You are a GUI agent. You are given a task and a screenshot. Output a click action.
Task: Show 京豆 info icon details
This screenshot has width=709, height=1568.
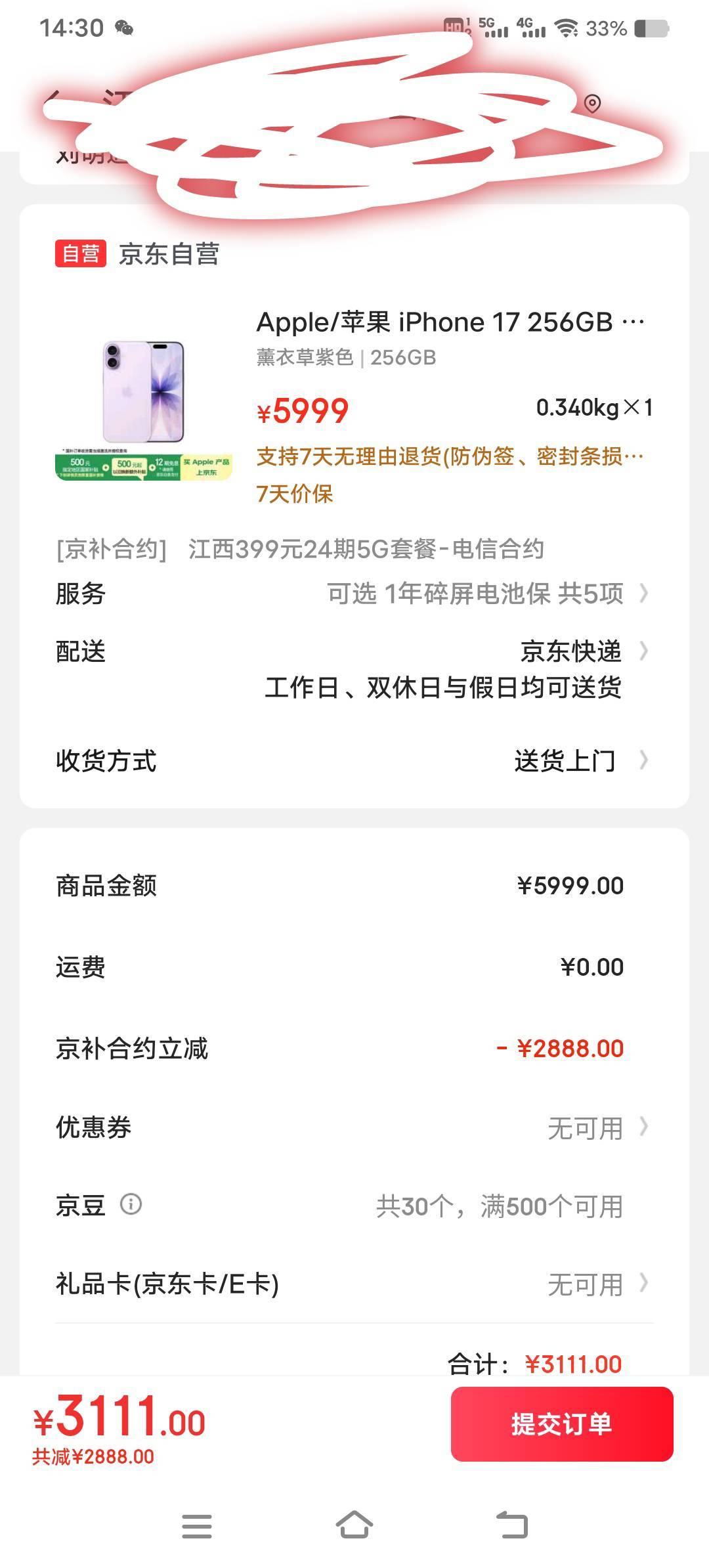coord(131,1204)
